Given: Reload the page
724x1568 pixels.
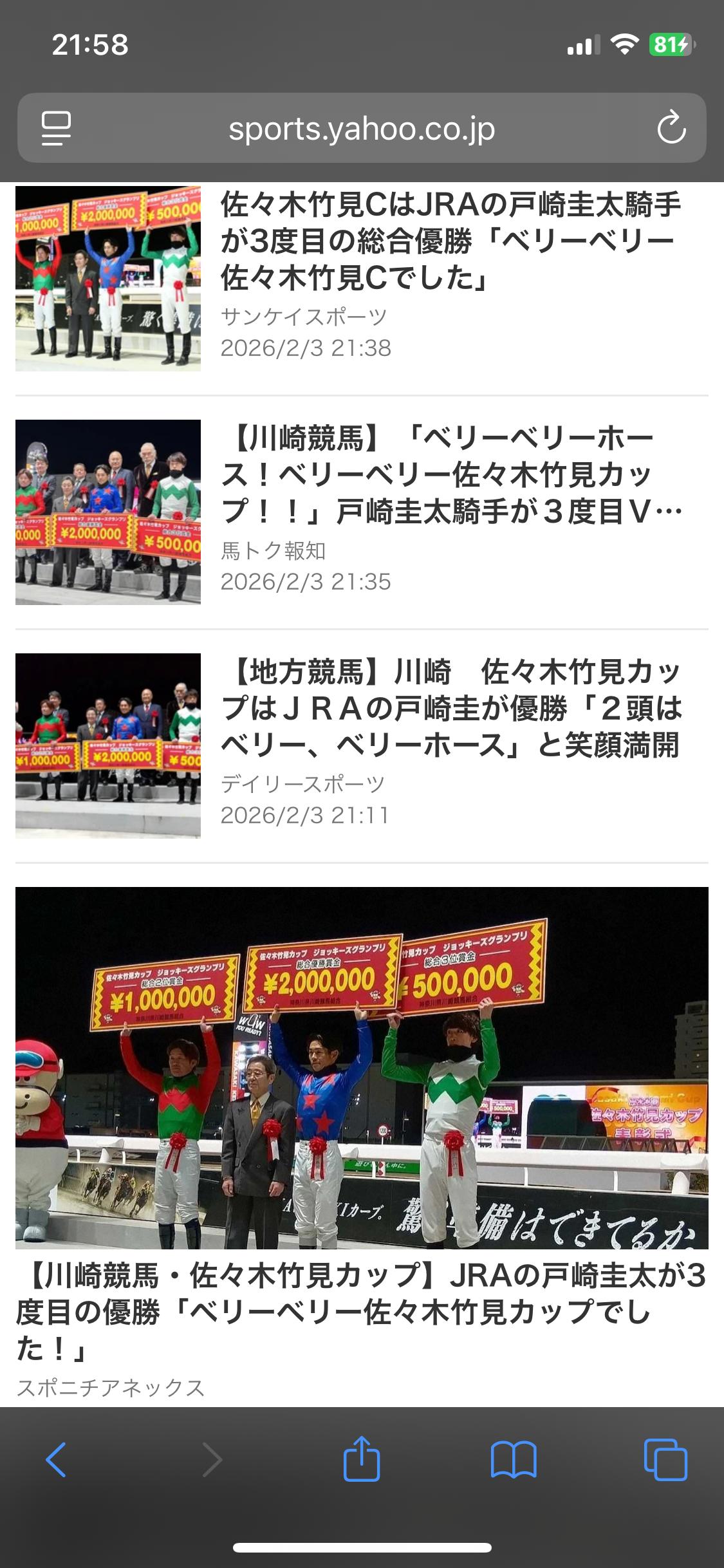Looking at the screenshot, I should (671, 127).
